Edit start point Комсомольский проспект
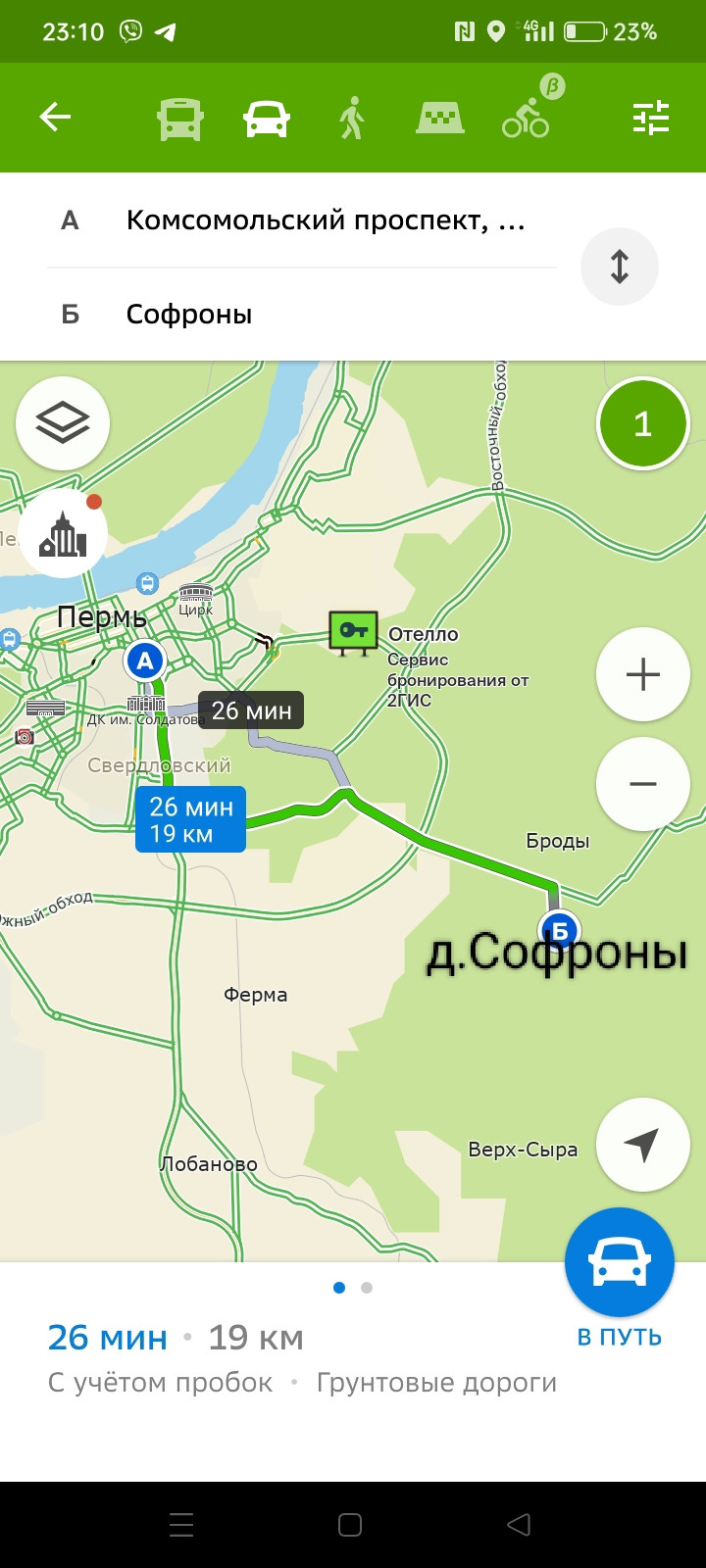 coord(302,220)
